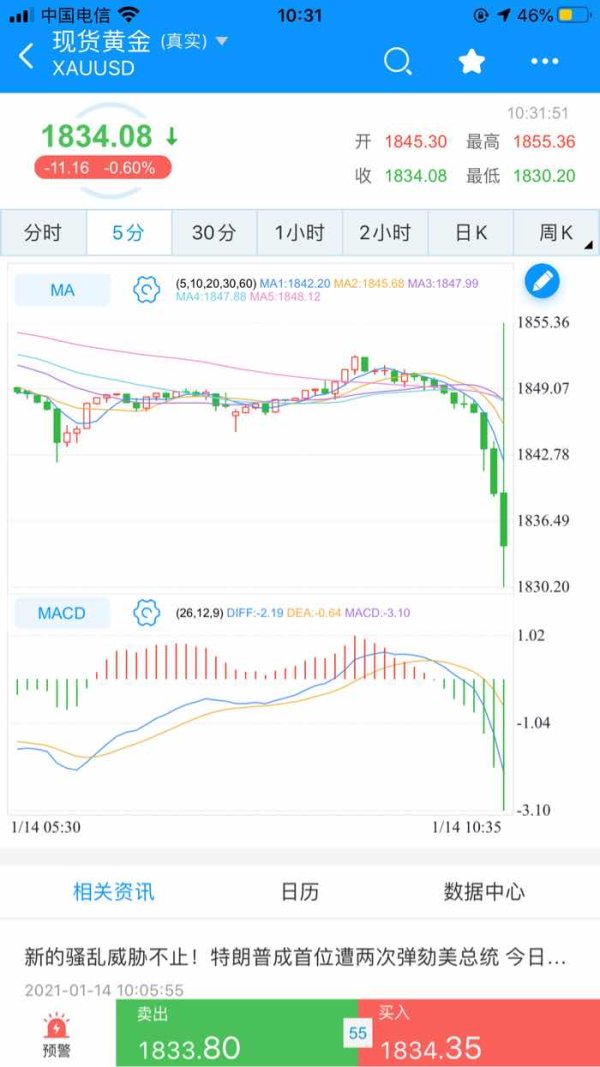Image resolution: width=600 pixels, height=1067 pixels.
Task: Open MA indicator settings gear
Action: 146,290
